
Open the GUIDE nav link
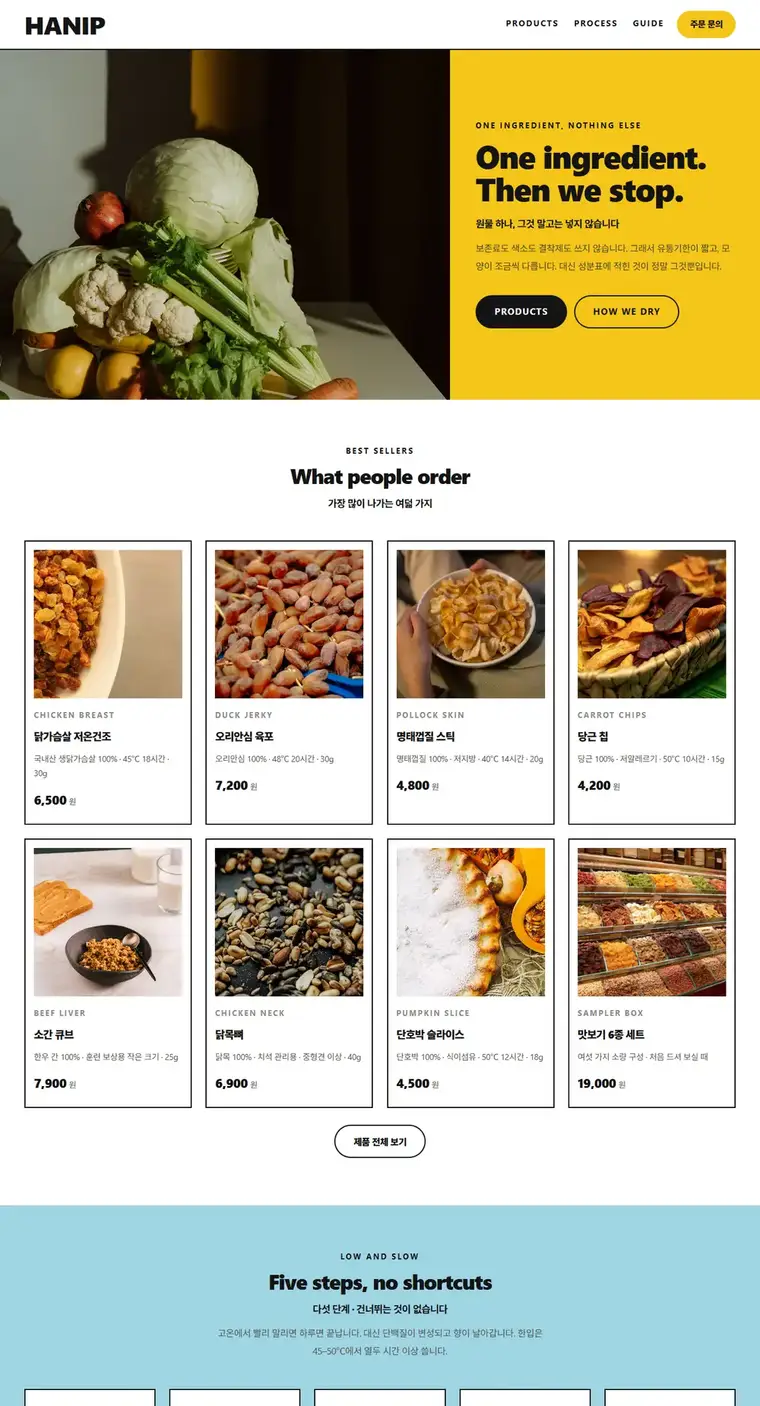coord(648,23)
